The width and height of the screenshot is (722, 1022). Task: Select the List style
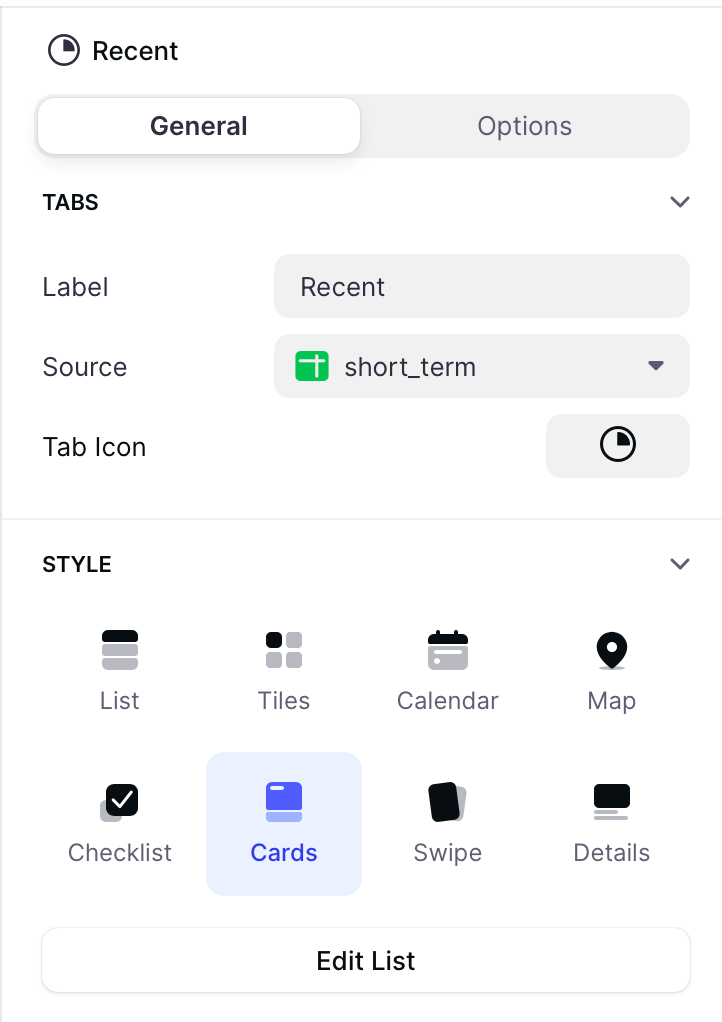click(120, 670)
